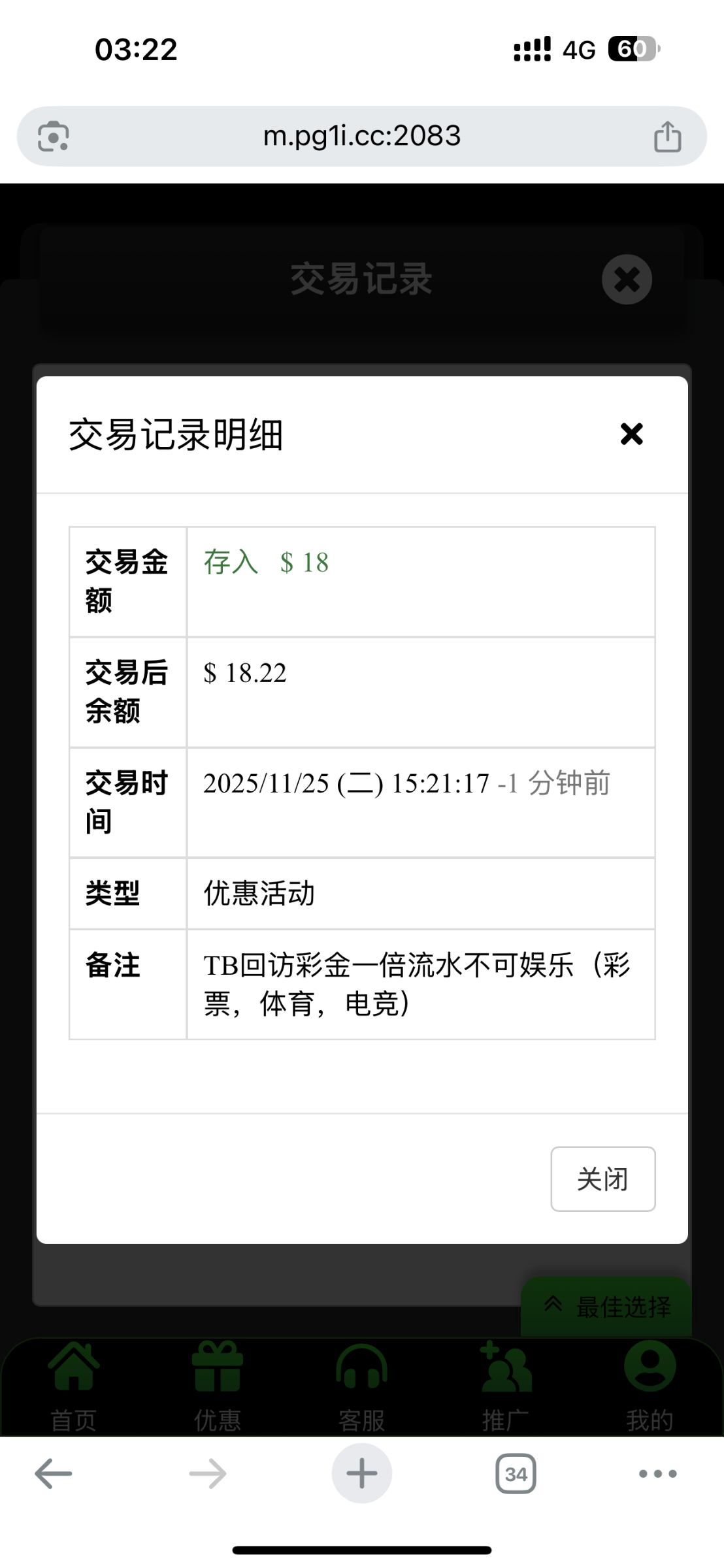The width and height of the screenshot is (724, 1568).
Task: Open the lens scan icon in the address bar
Action: tap(53, 137)
